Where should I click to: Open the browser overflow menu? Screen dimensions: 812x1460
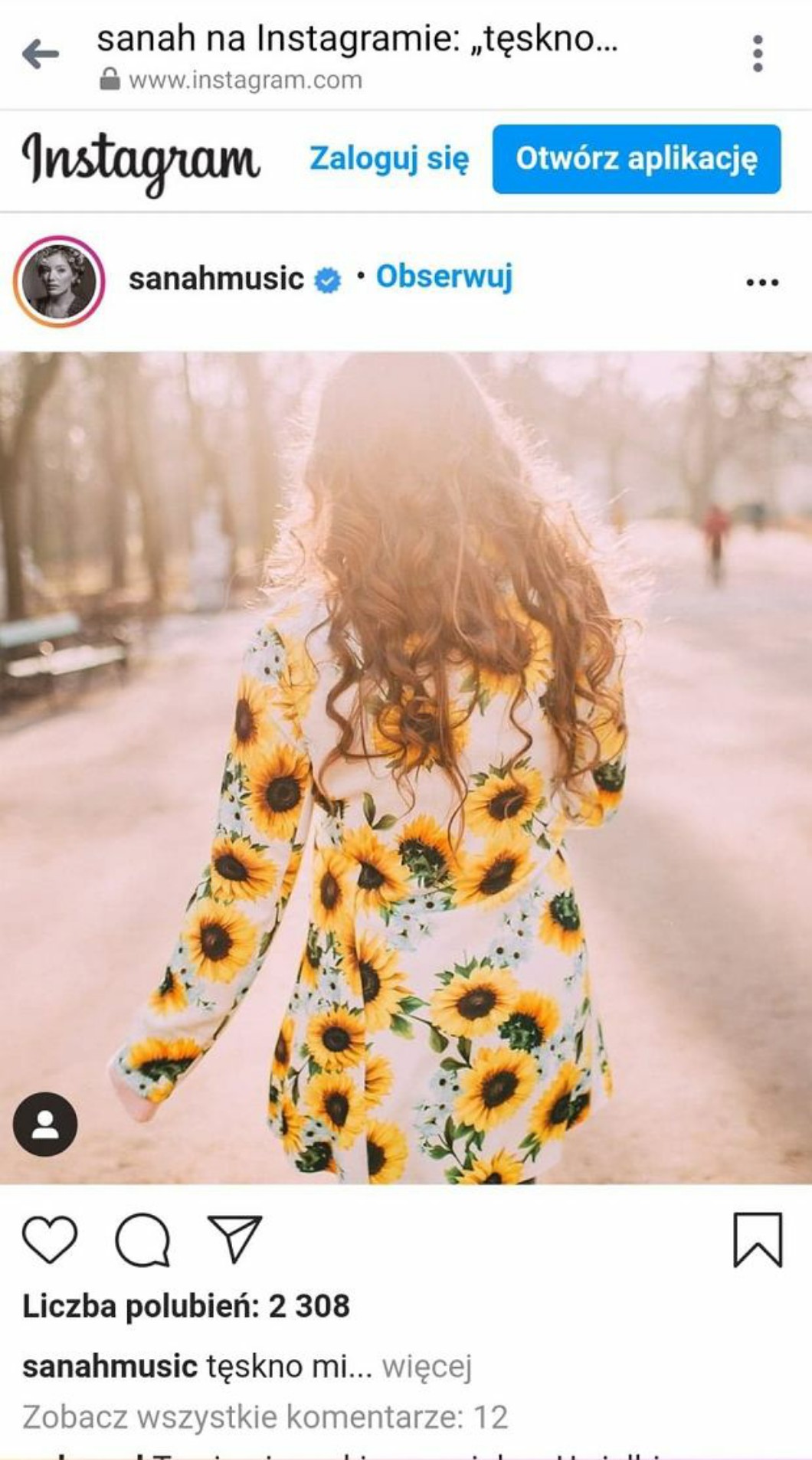[x=758, y=54]
